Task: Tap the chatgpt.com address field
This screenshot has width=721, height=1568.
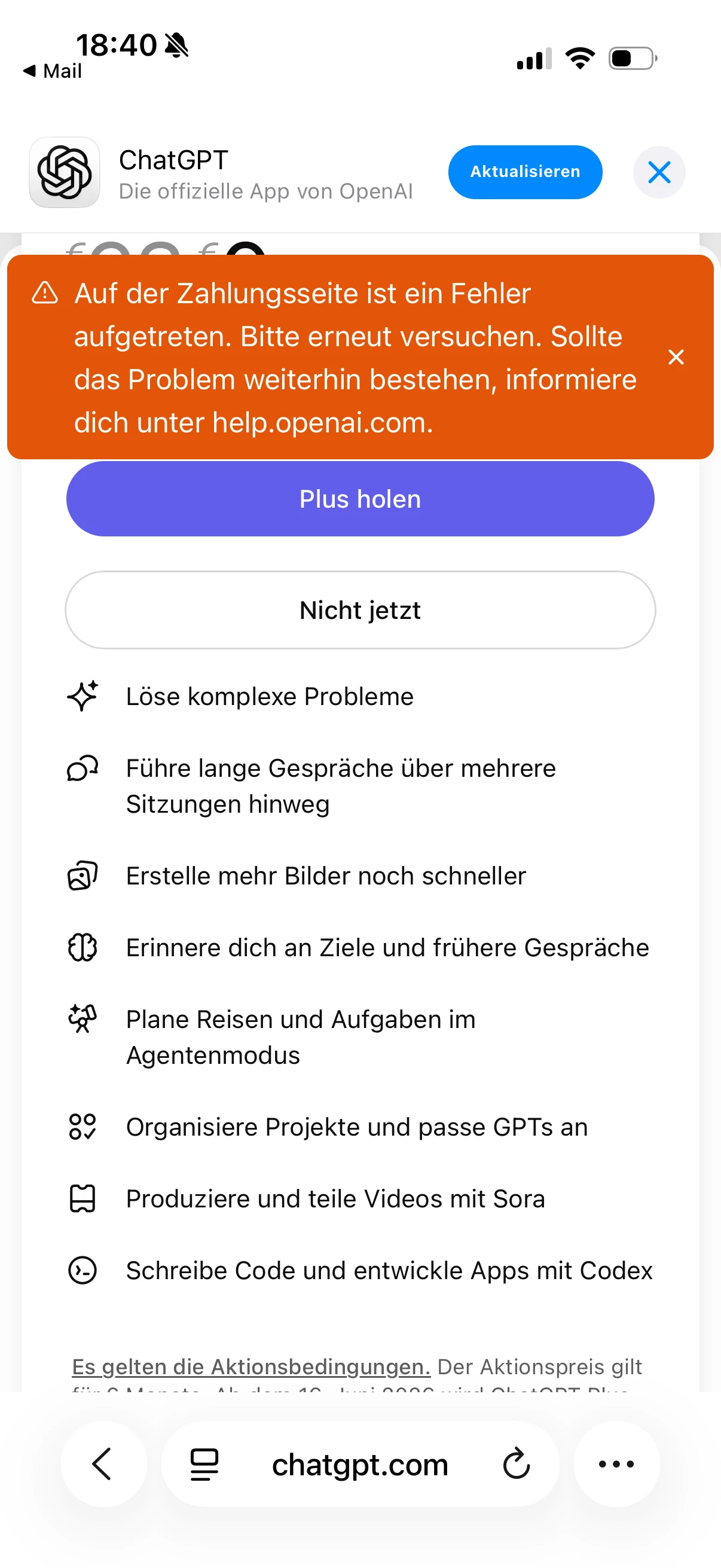Action: coord(359,1465)
